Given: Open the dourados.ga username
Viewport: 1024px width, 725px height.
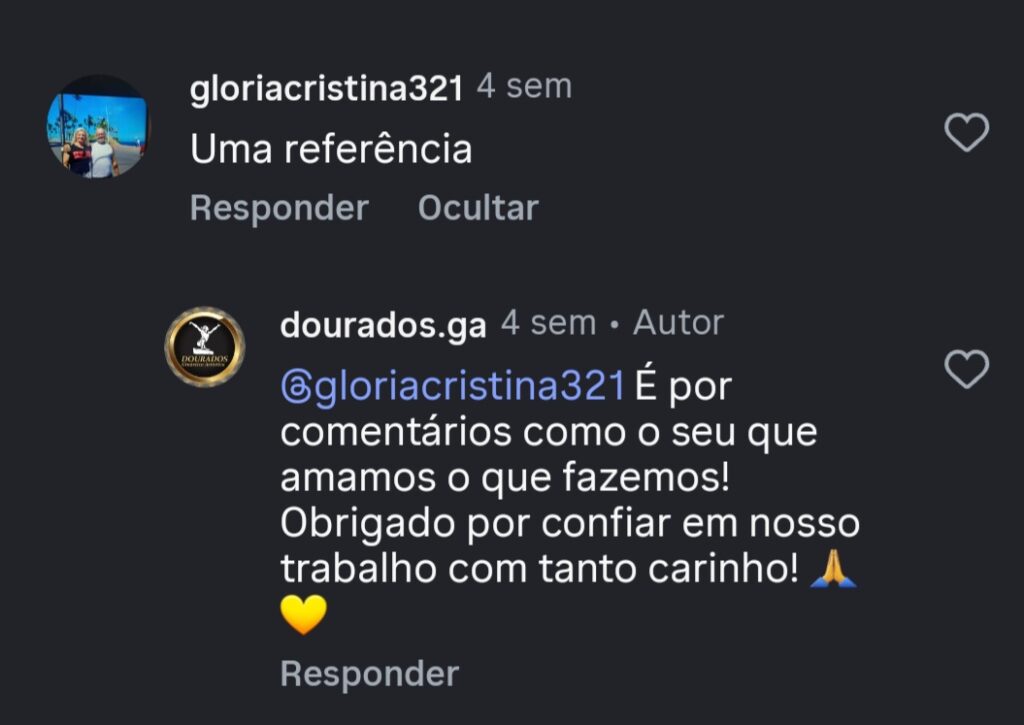Looking at the screenshot, I should (x=383, y=324).
